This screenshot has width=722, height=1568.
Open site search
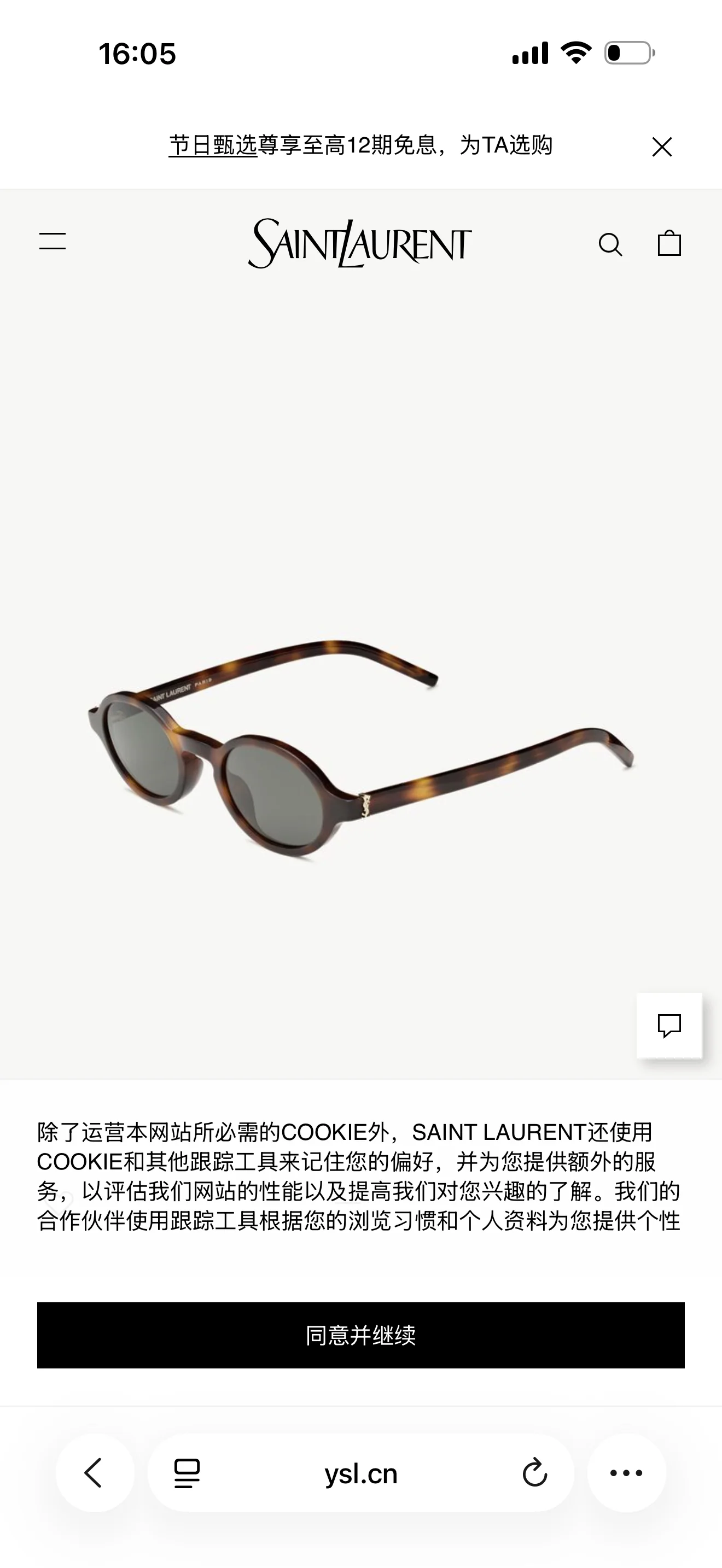610,244
